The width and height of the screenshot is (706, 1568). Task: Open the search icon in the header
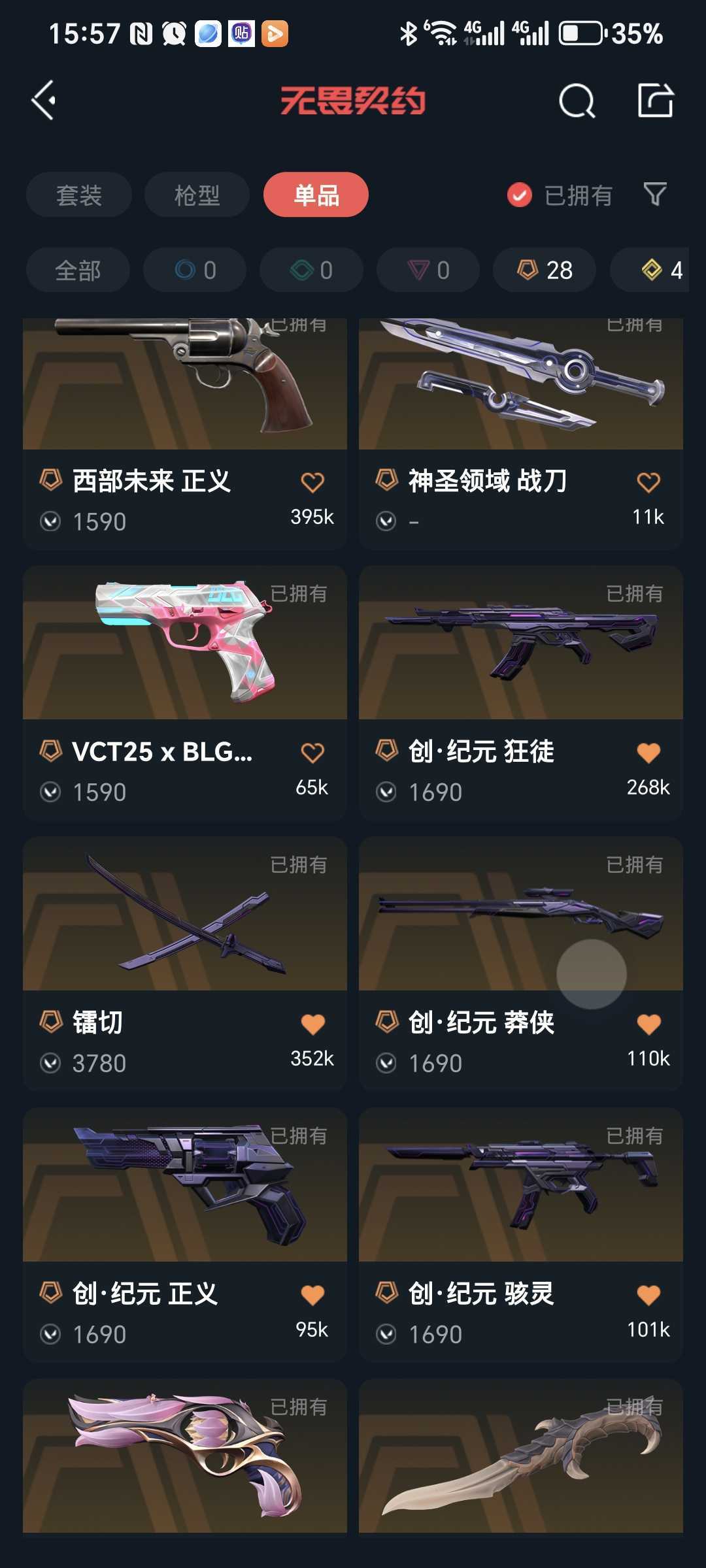tap(577, 101)
